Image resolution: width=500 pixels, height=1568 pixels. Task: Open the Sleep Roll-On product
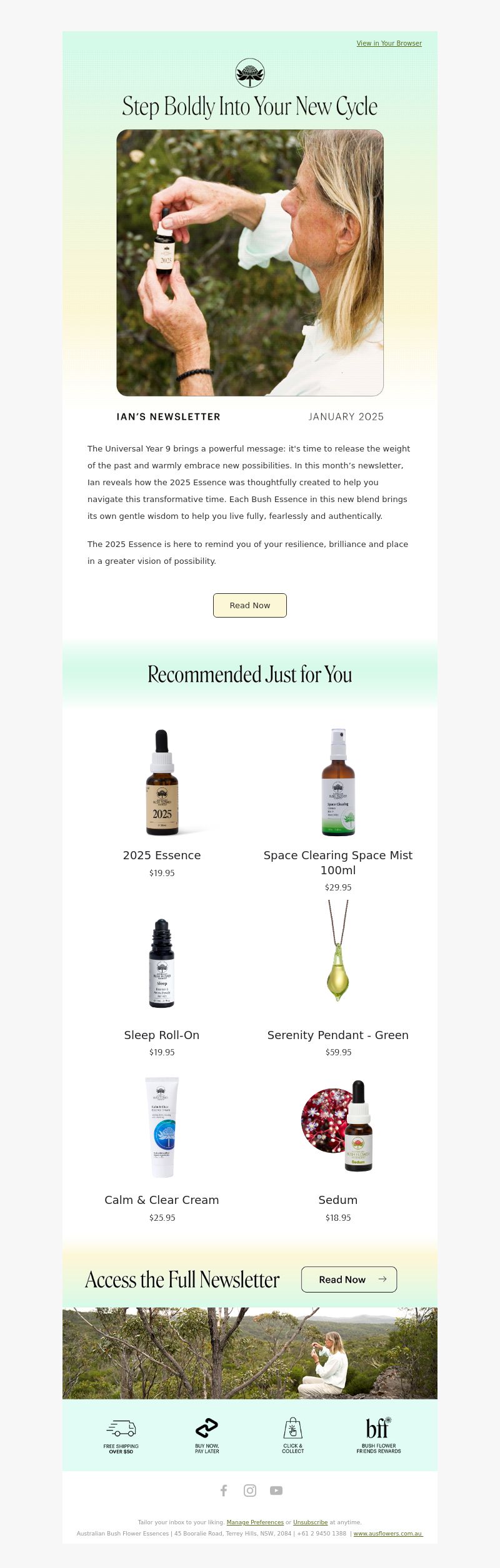click(162, 1035)
